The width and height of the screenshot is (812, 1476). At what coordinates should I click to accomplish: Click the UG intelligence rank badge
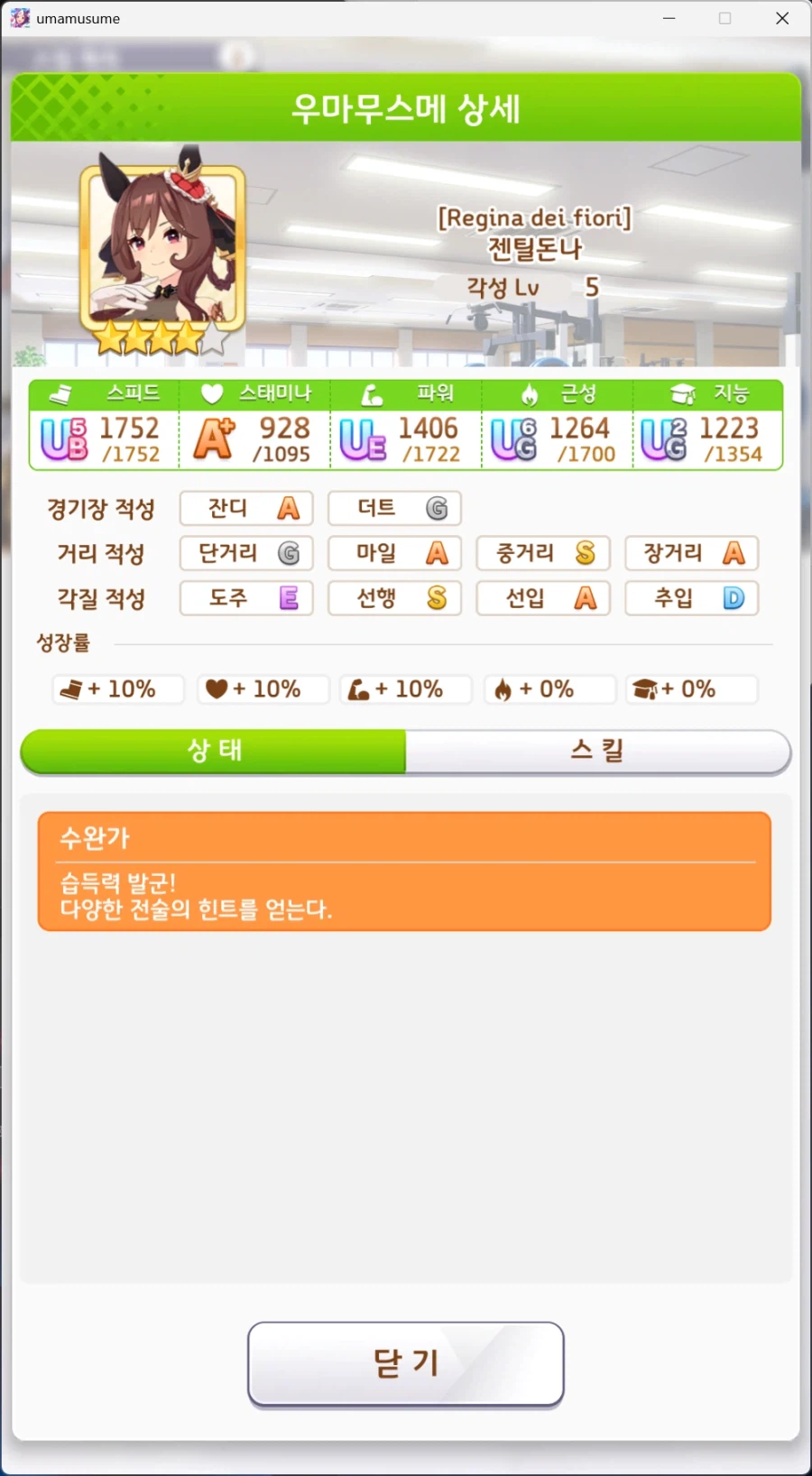663,439
